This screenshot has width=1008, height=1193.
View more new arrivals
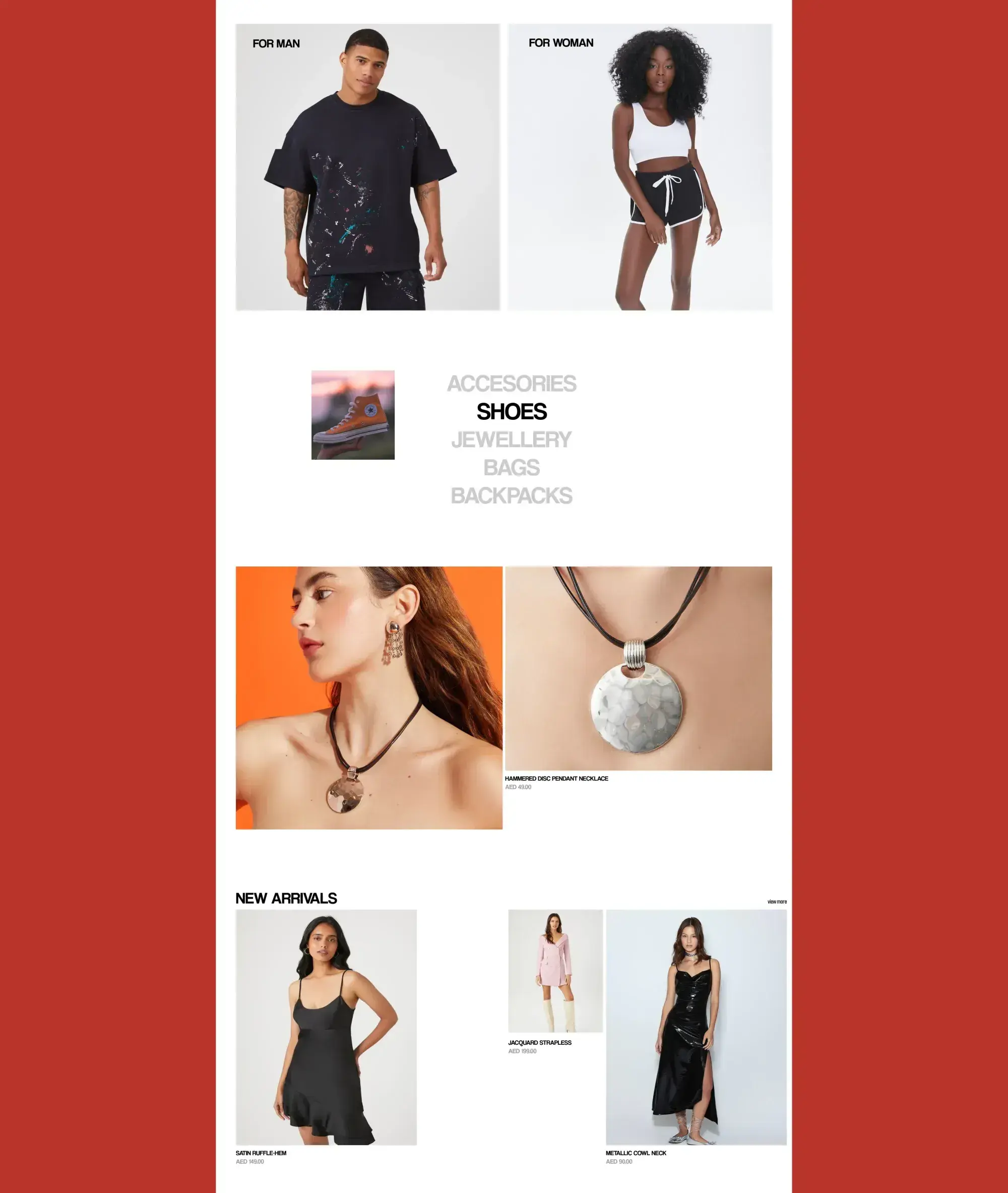point(777,902)
